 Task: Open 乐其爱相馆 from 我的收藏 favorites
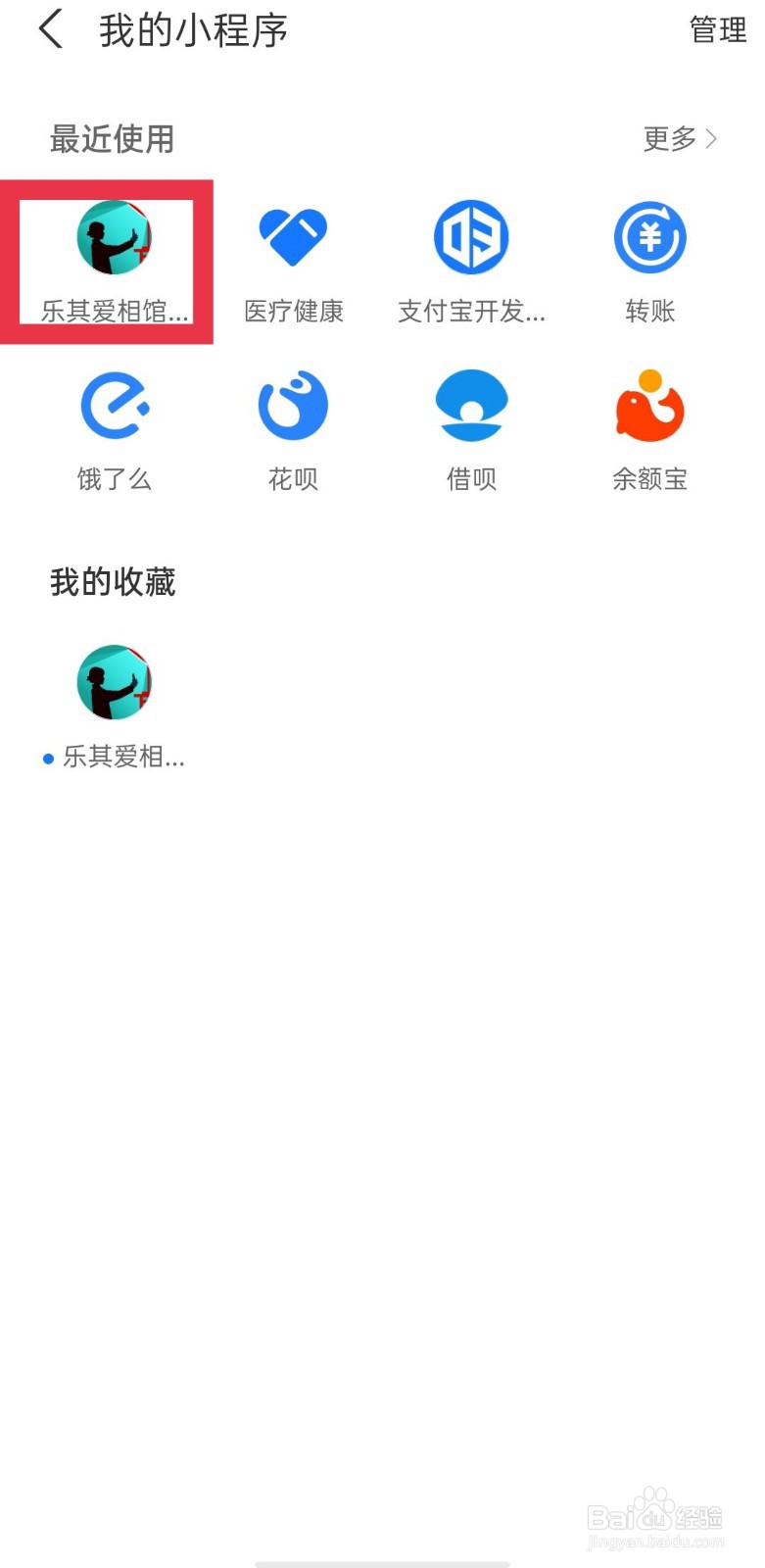[x=113, y=682]
